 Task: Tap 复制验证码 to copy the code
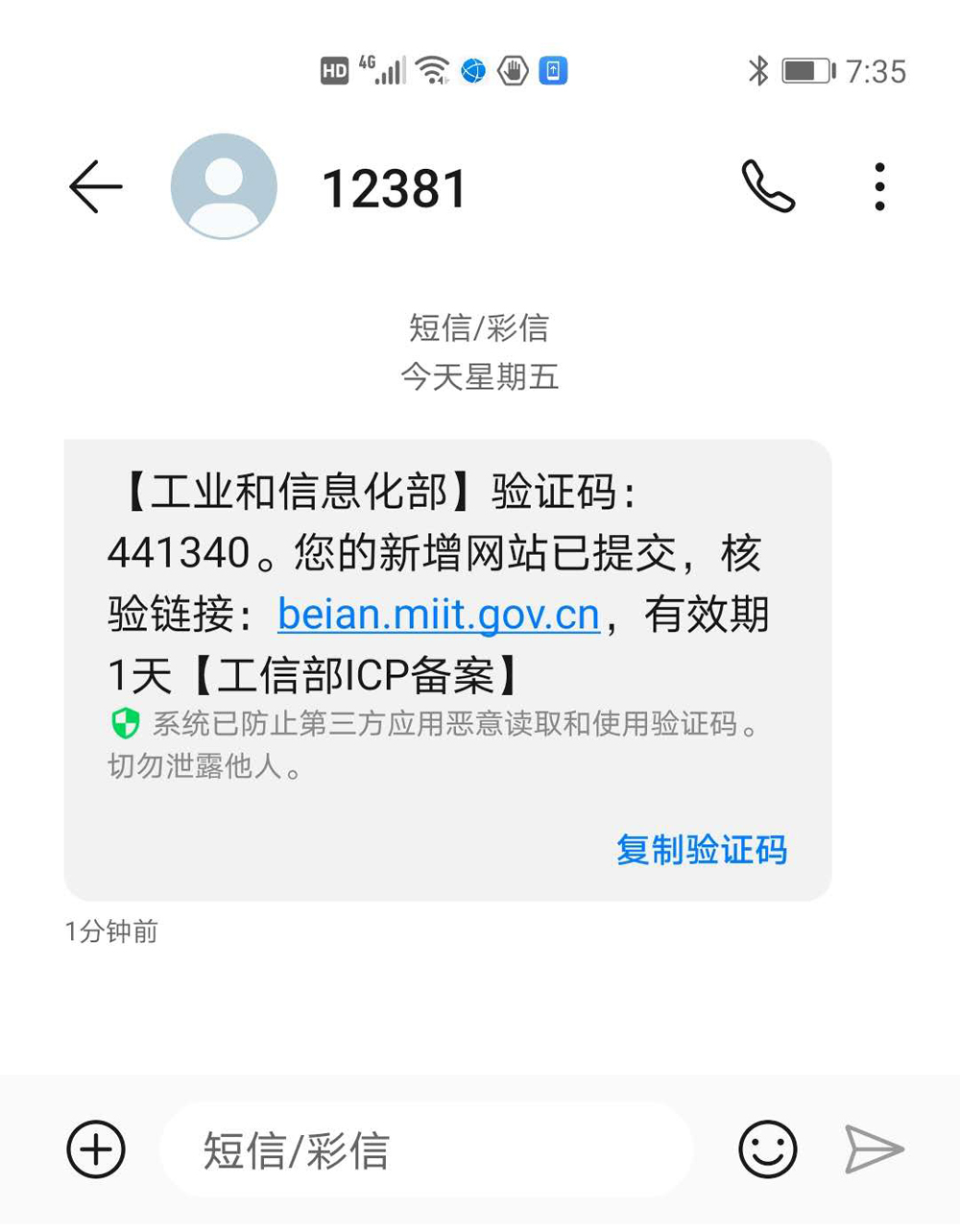click(x=701, y=850)
